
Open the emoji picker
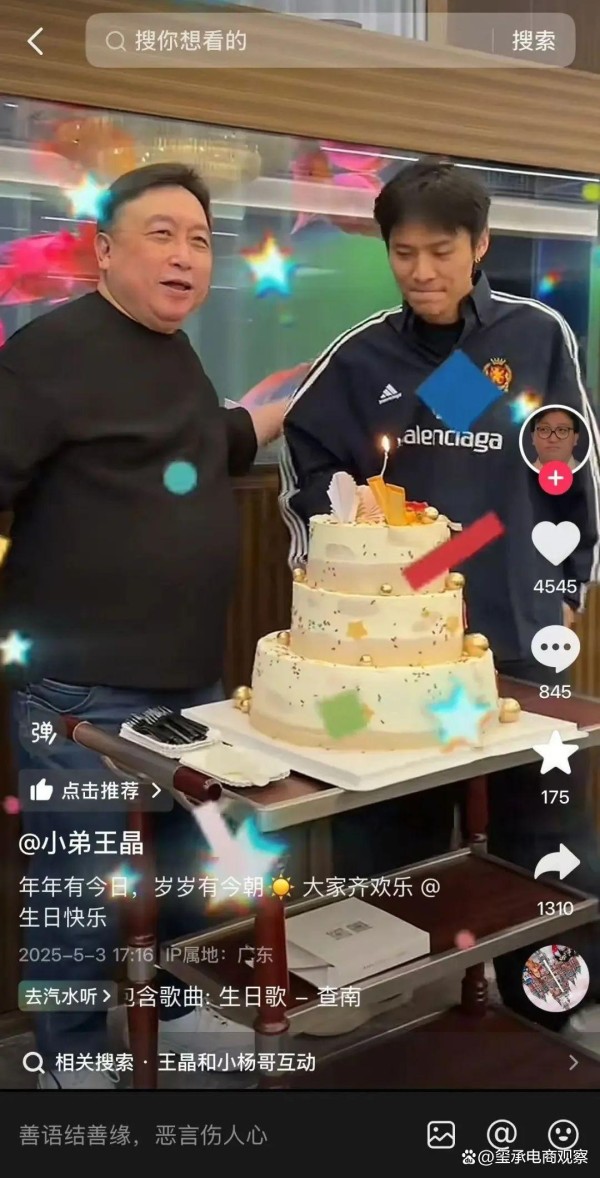point(563,1134)
